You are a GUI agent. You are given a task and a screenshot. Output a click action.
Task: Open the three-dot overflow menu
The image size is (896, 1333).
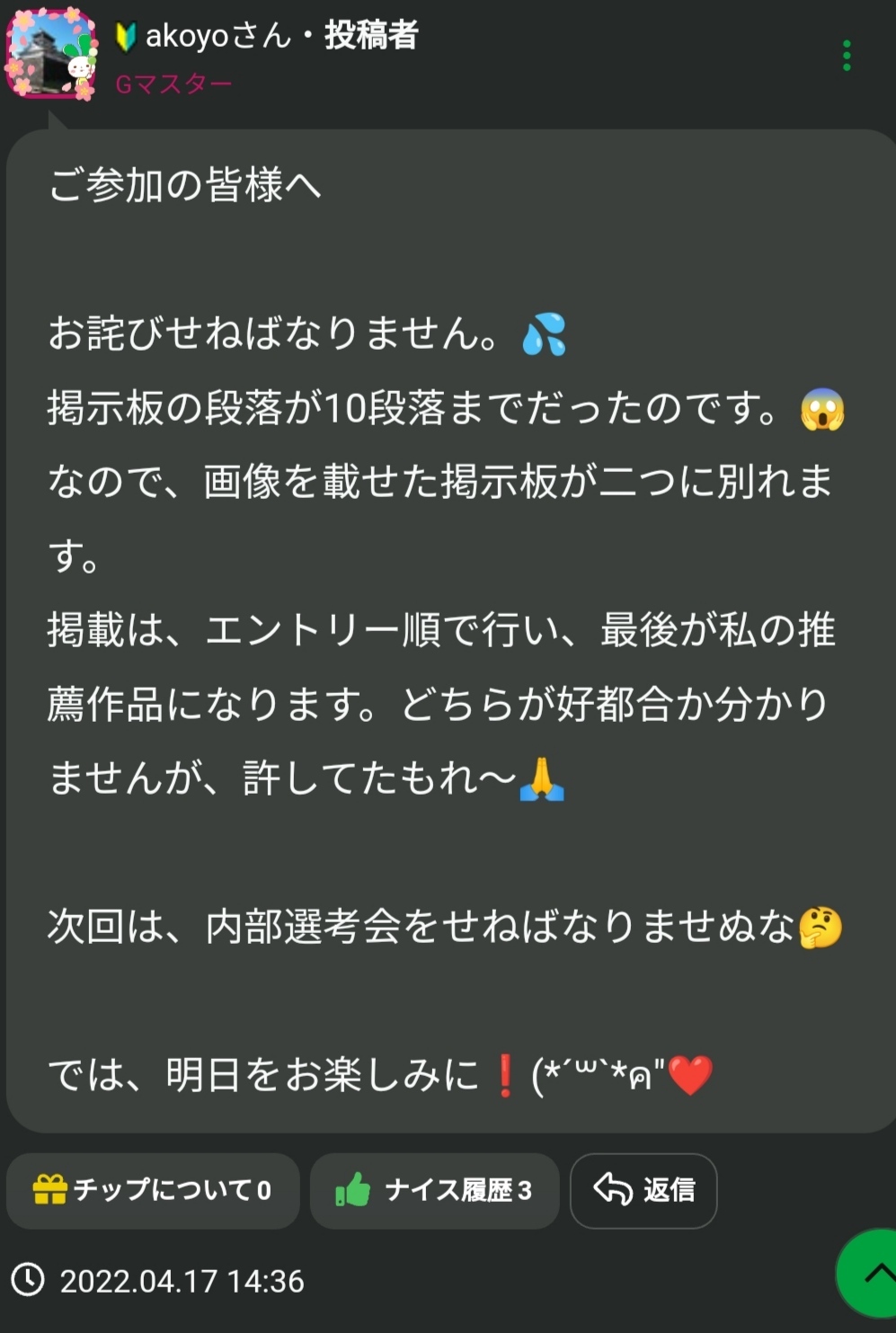coord(847,56)
